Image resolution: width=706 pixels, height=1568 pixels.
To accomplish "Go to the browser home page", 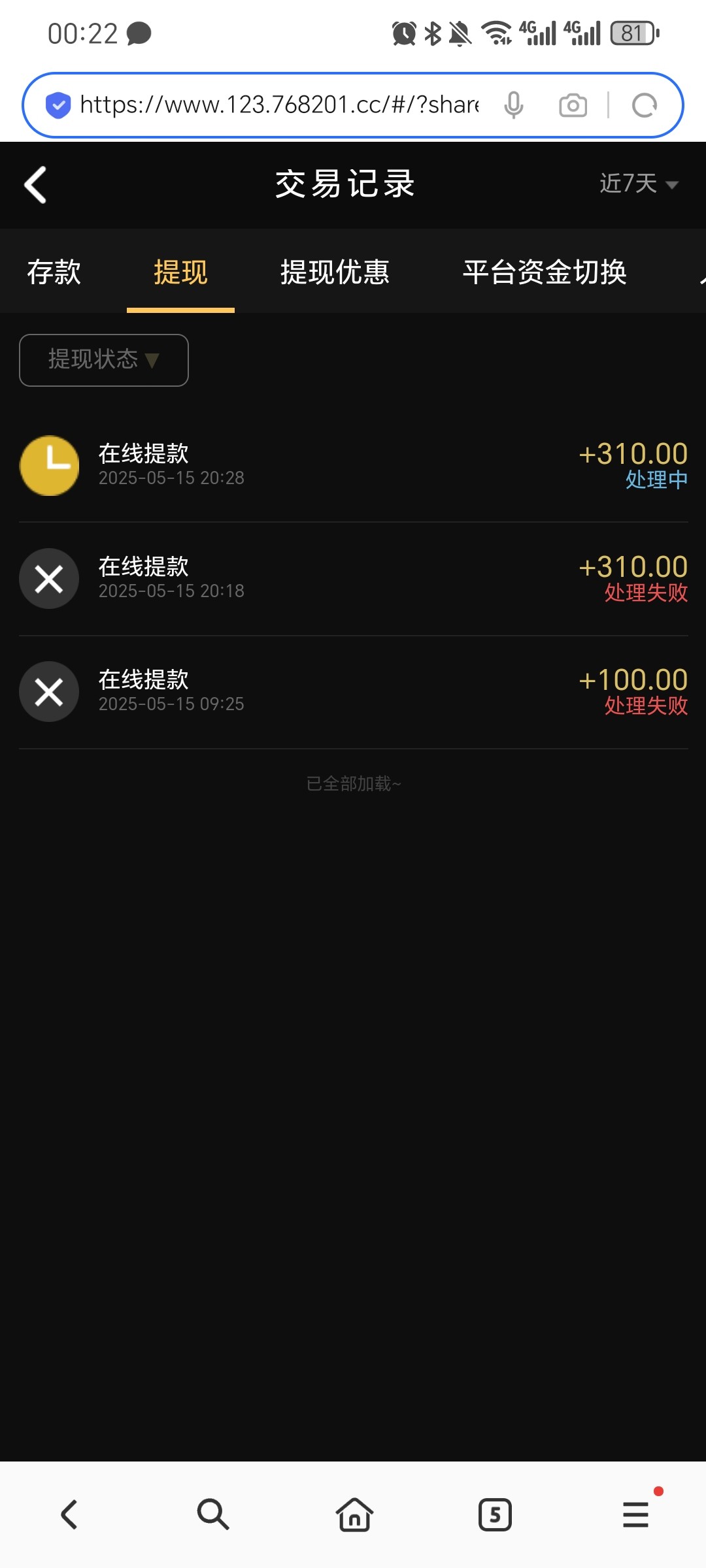I will click(x=354, y=1514).
